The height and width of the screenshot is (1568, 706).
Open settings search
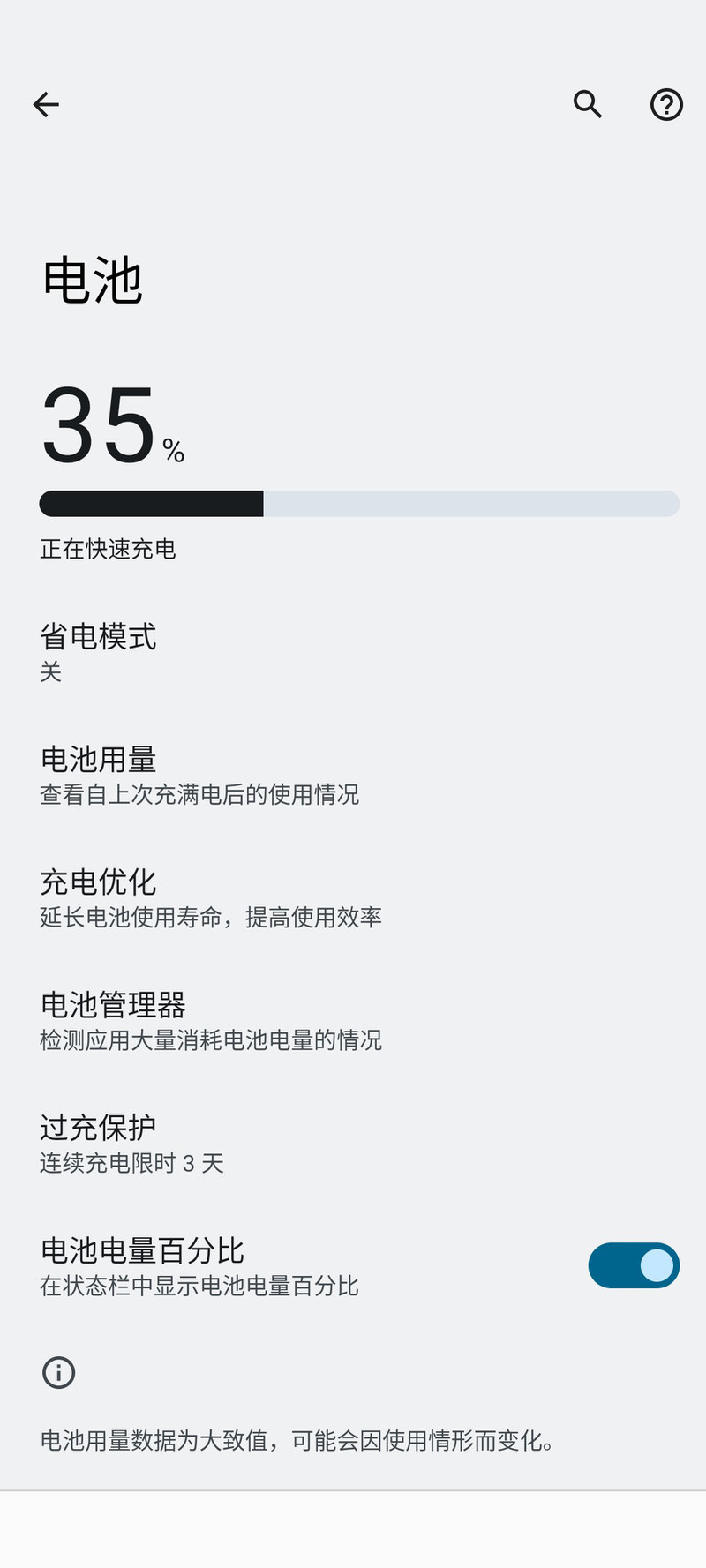tap(588, 105)
